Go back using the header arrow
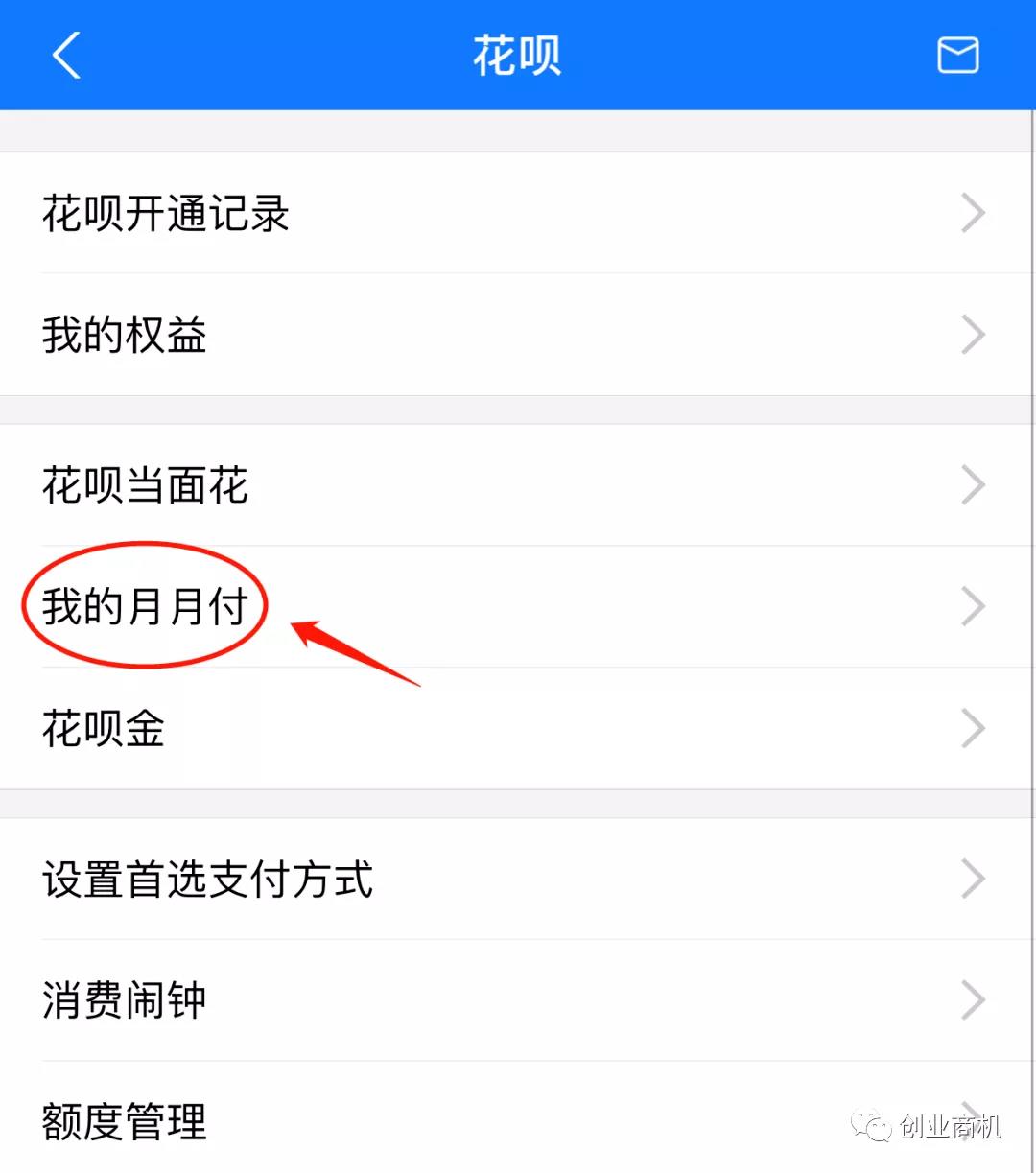This screenshot has width=1036, height=1173. [65, 55]
